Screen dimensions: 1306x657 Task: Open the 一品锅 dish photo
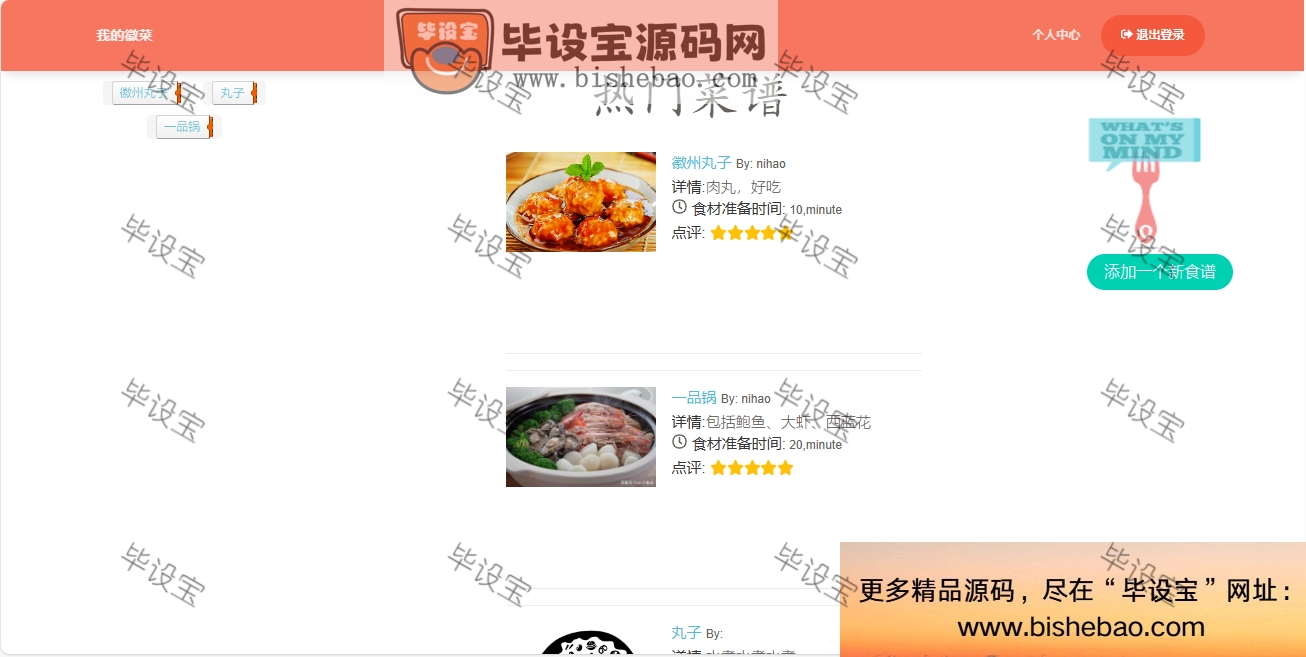click(580, 436)
